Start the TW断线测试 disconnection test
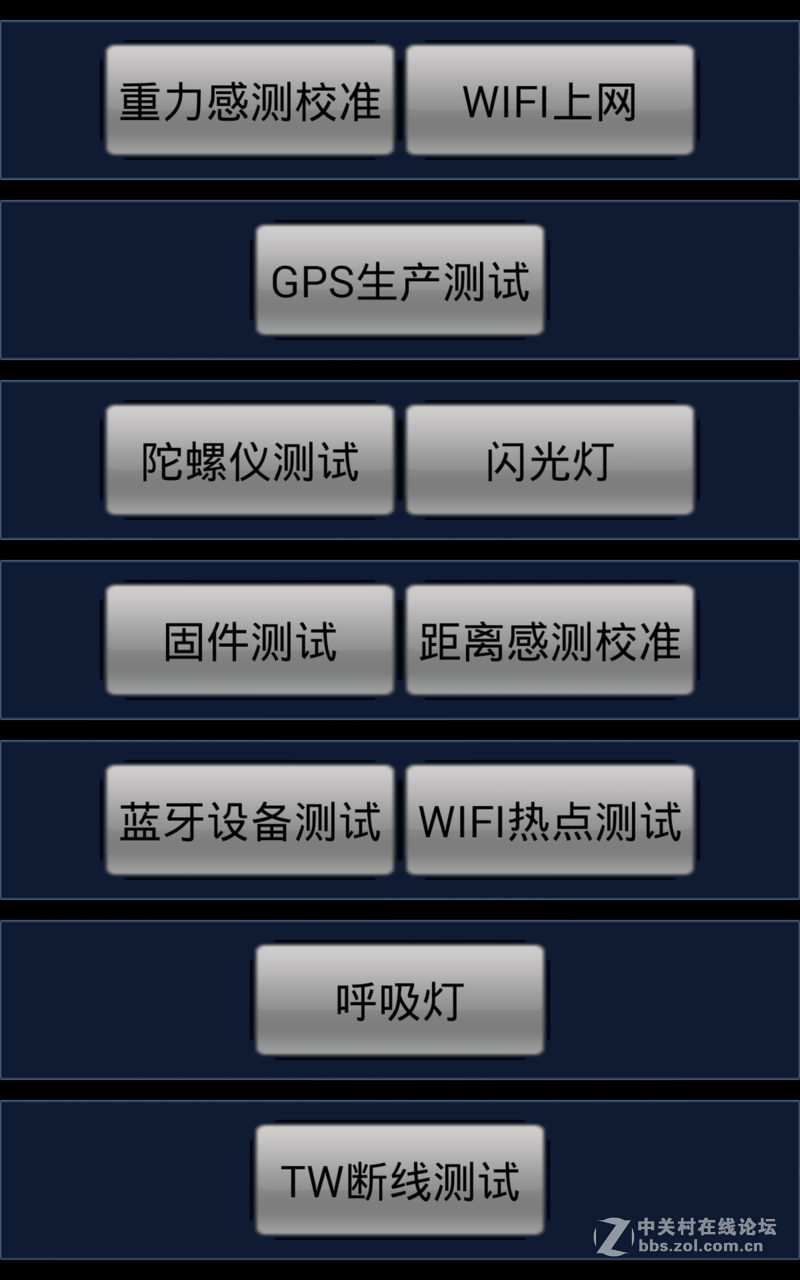 400,1180
